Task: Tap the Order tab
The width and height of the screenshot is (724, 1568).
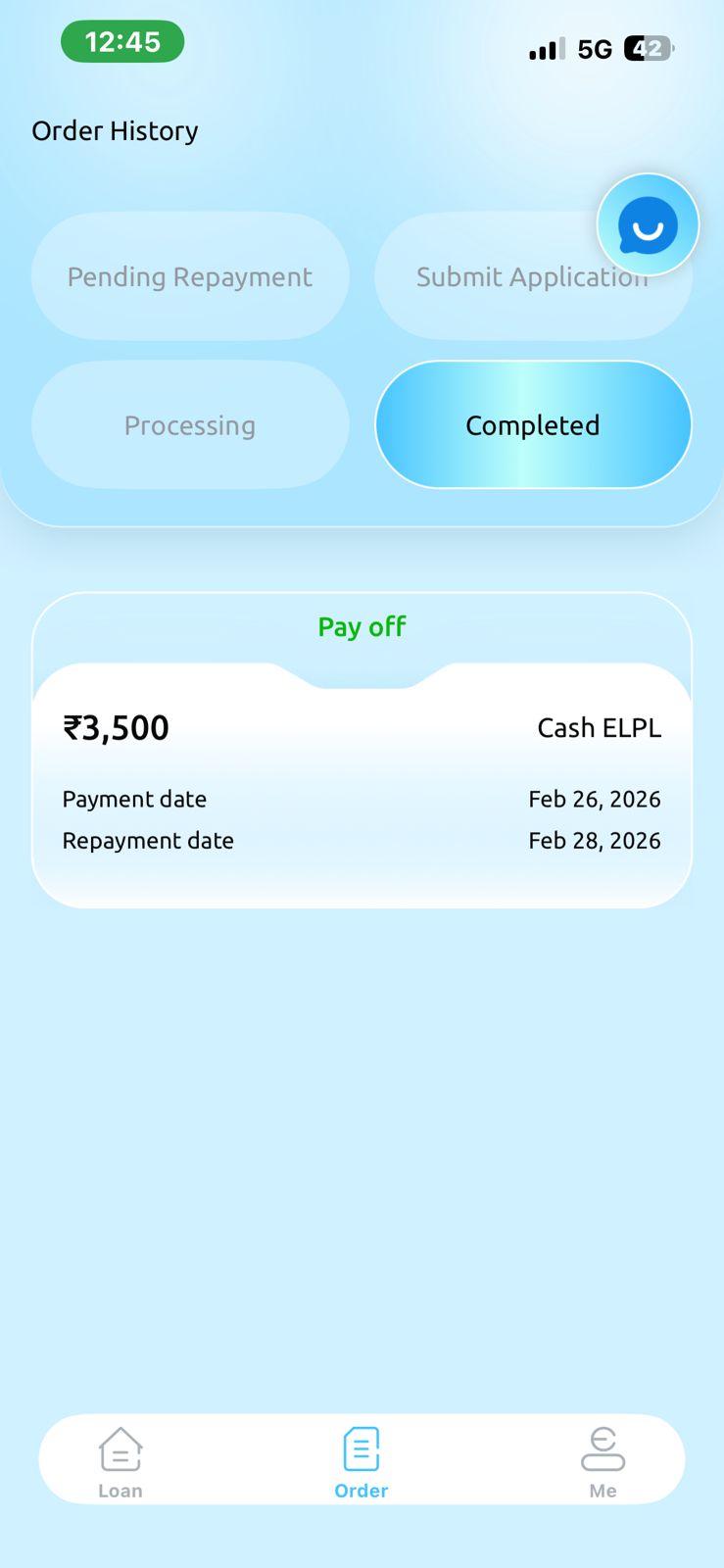Action: 362,1460
